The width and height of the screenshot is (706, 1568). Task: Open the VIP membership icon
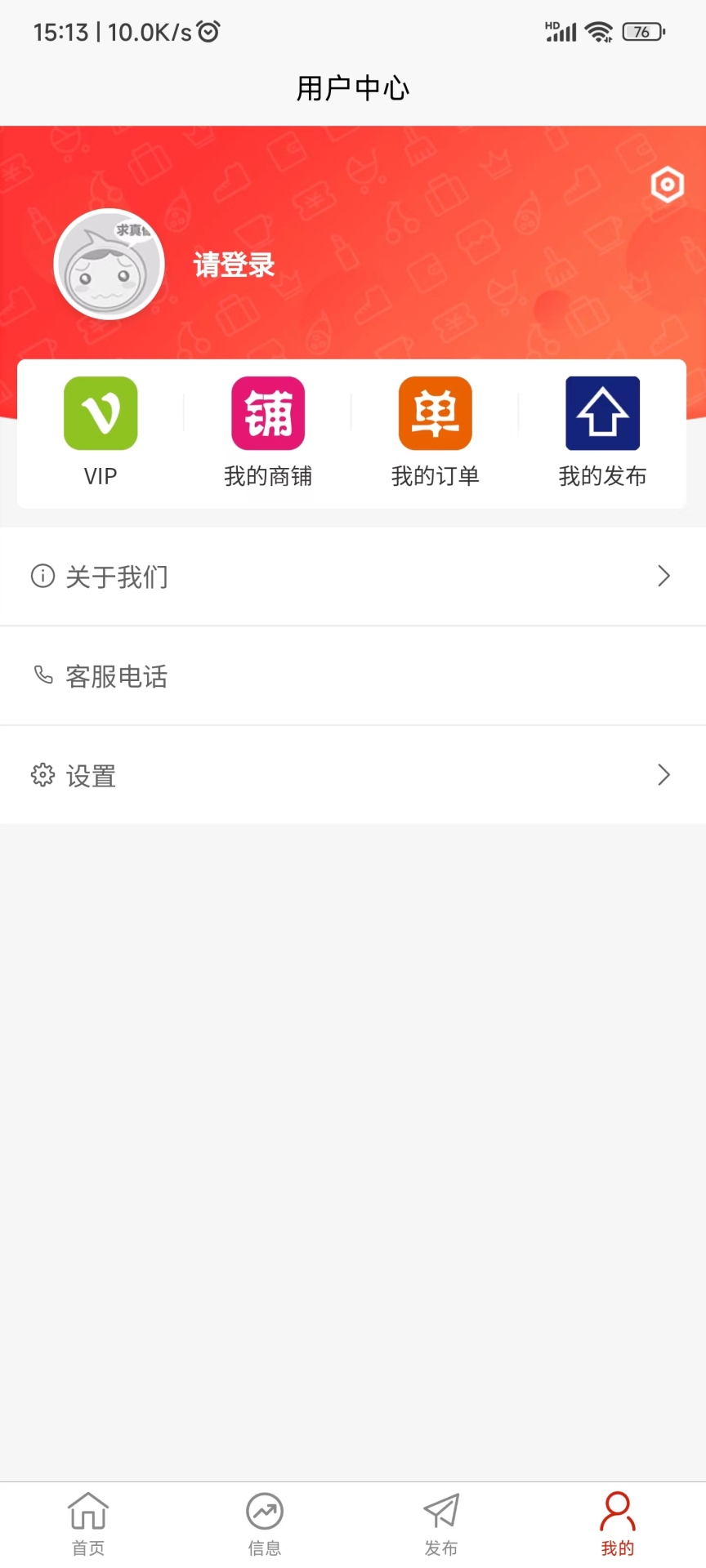tap(101, 413)
